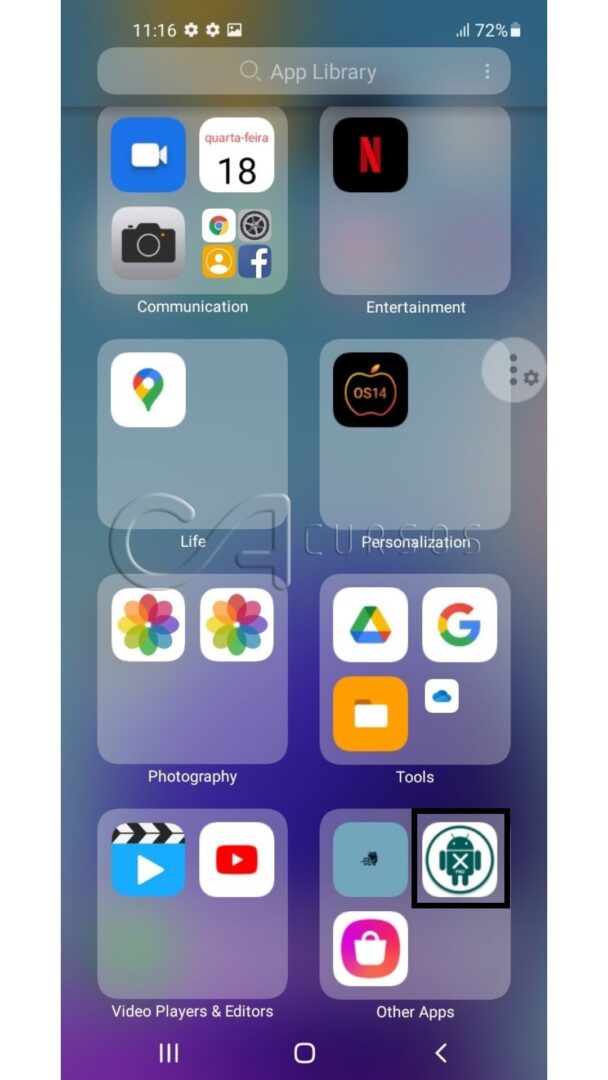Viewport: 608px width, 1080px height.
Task: Open the calendar app showing 18
Action: [237, 154]
